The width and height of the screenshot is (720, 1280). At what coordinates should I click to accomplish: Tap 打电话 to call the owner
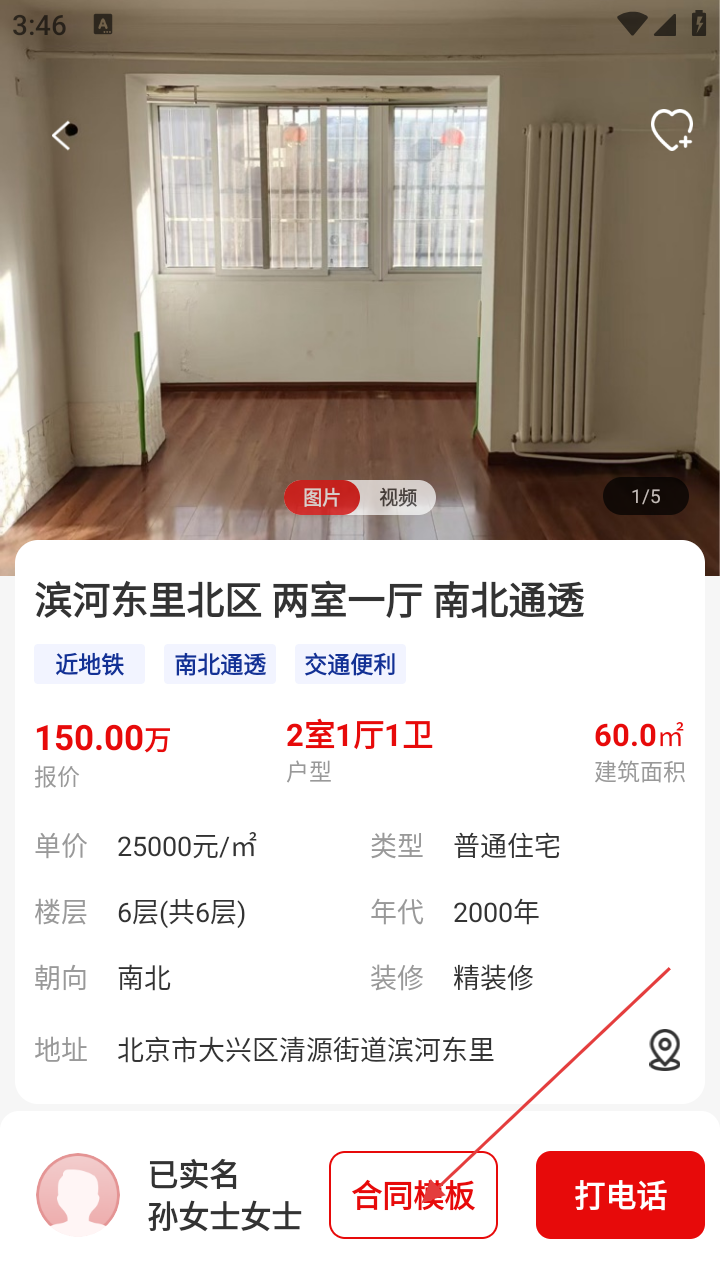[620, 1195]
